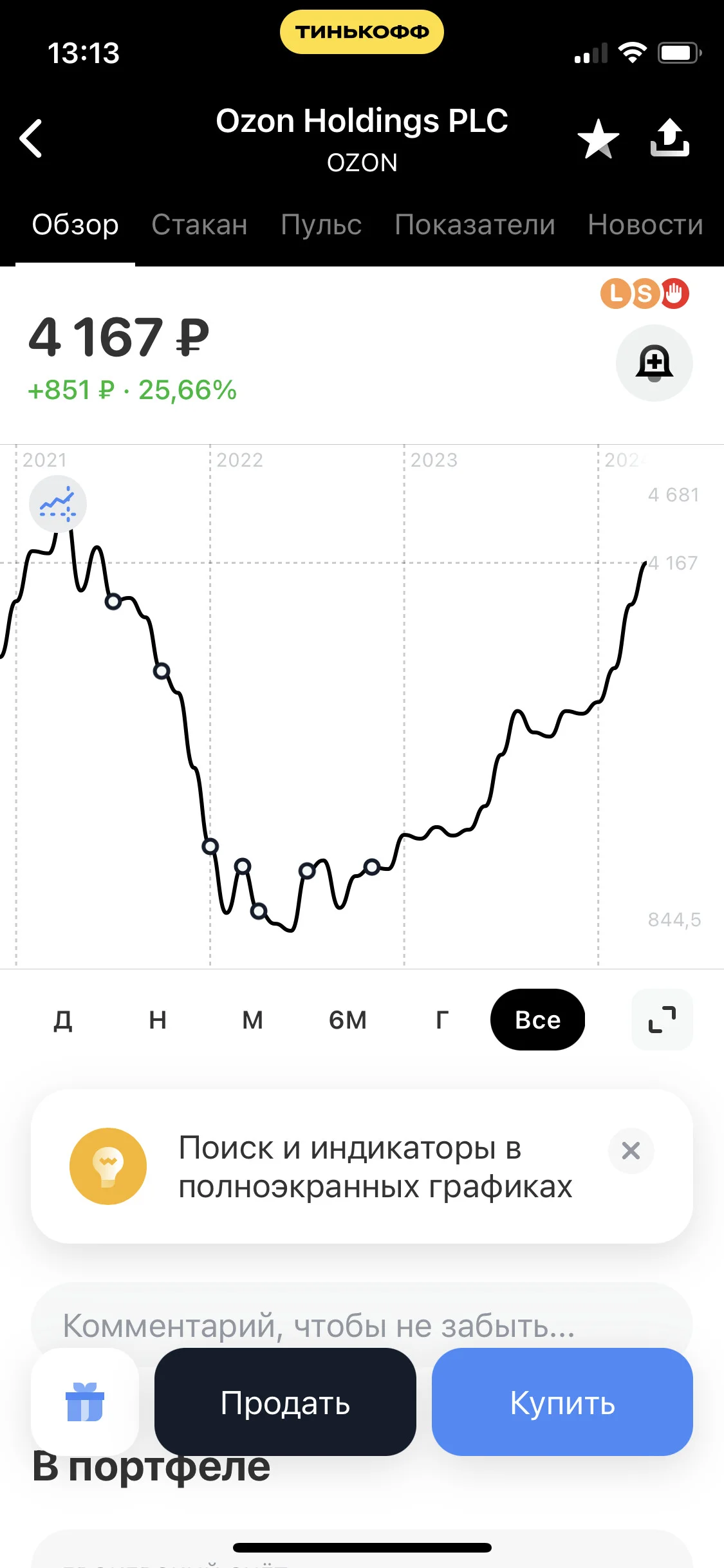
Task: Select the Н chart period
Action: coord(158,1020)
